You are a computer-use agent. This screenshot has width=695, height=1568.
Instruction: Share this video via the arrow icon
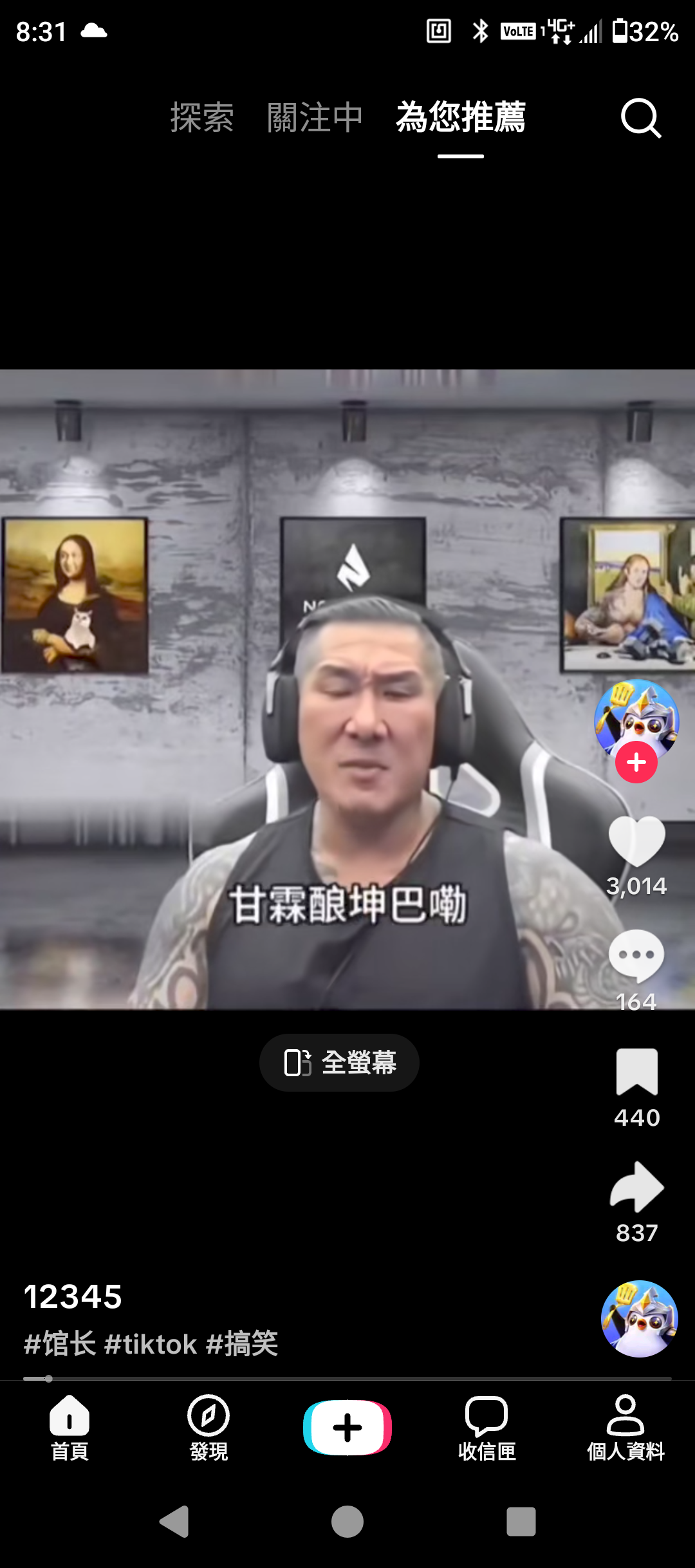[x=637, y=1187]
